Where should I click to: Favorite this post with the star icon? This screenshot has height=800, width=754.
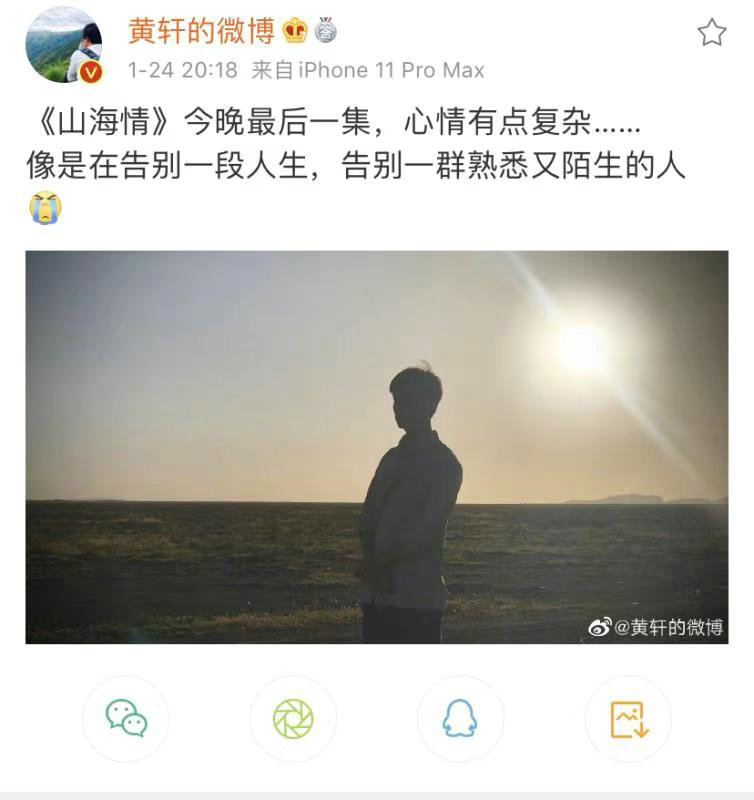click(x=711, y=33)
